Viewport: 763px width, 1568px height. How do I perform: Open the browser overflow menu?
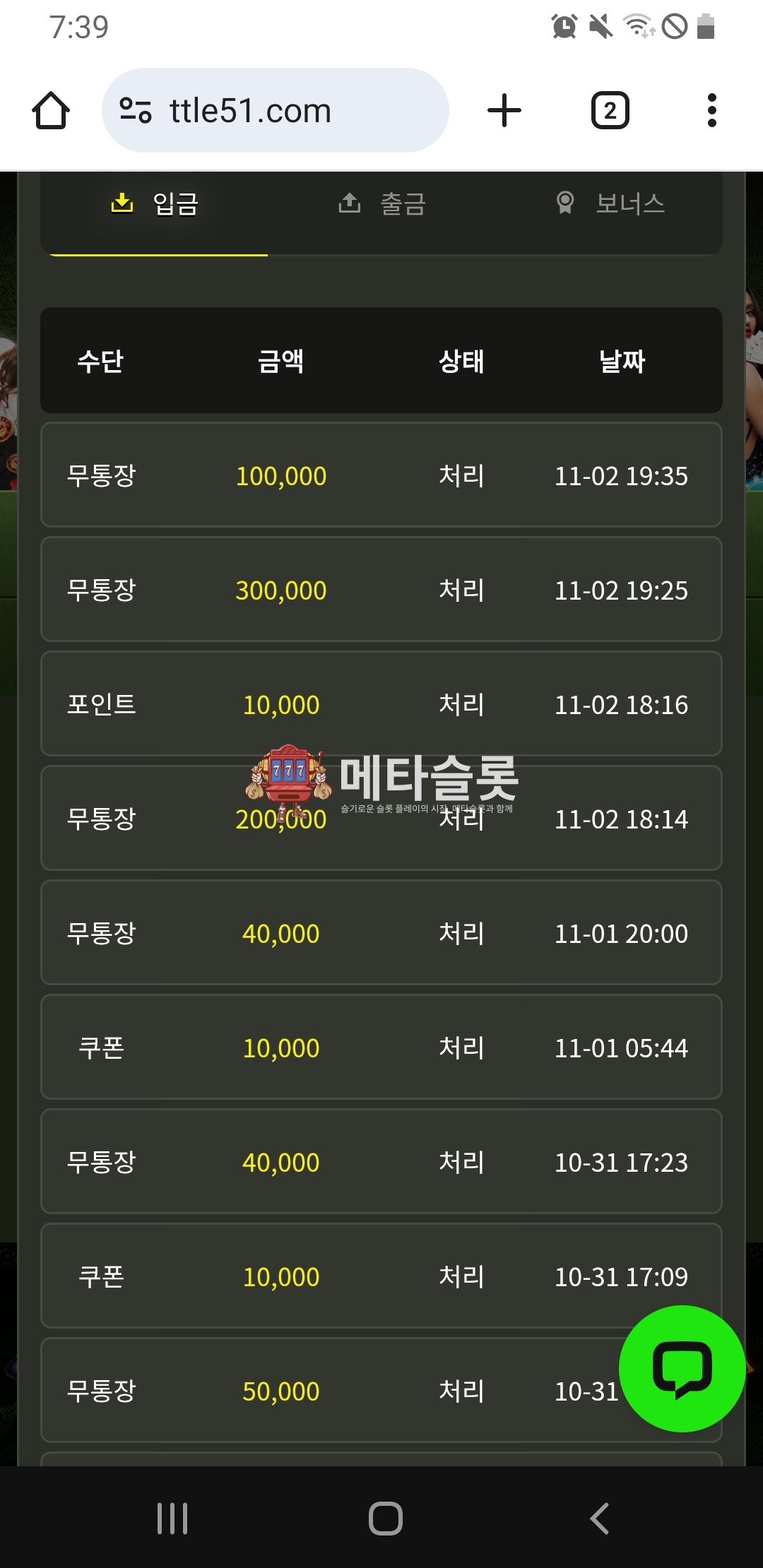(x=711, y=111)
